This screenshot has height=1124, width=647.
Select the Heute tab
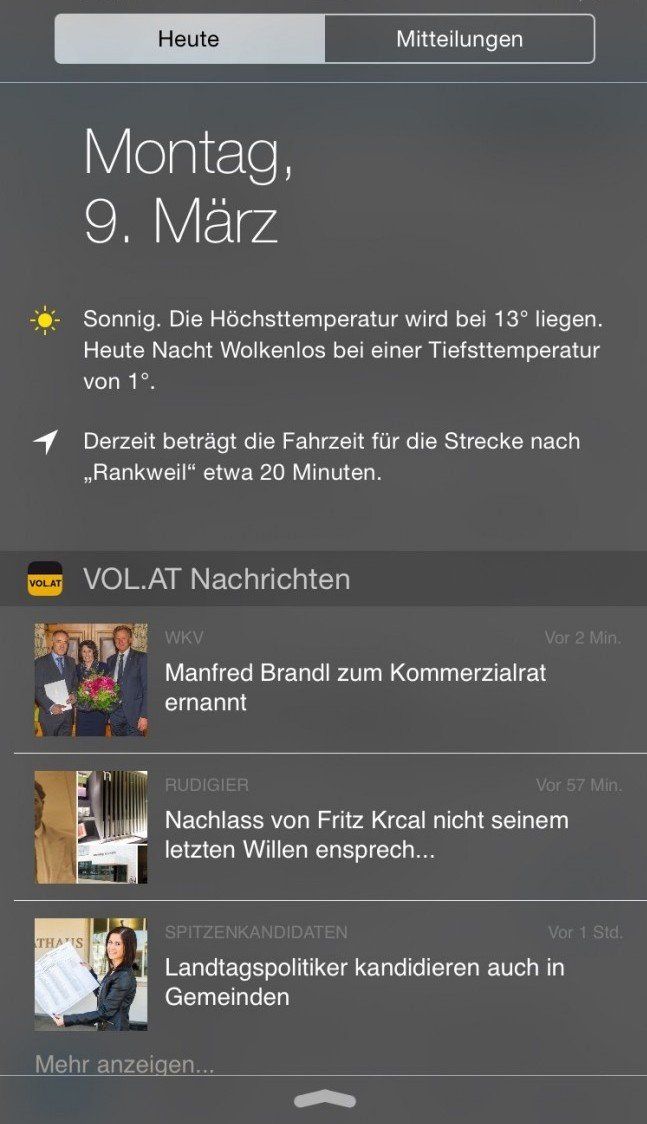tap(189, 40)
